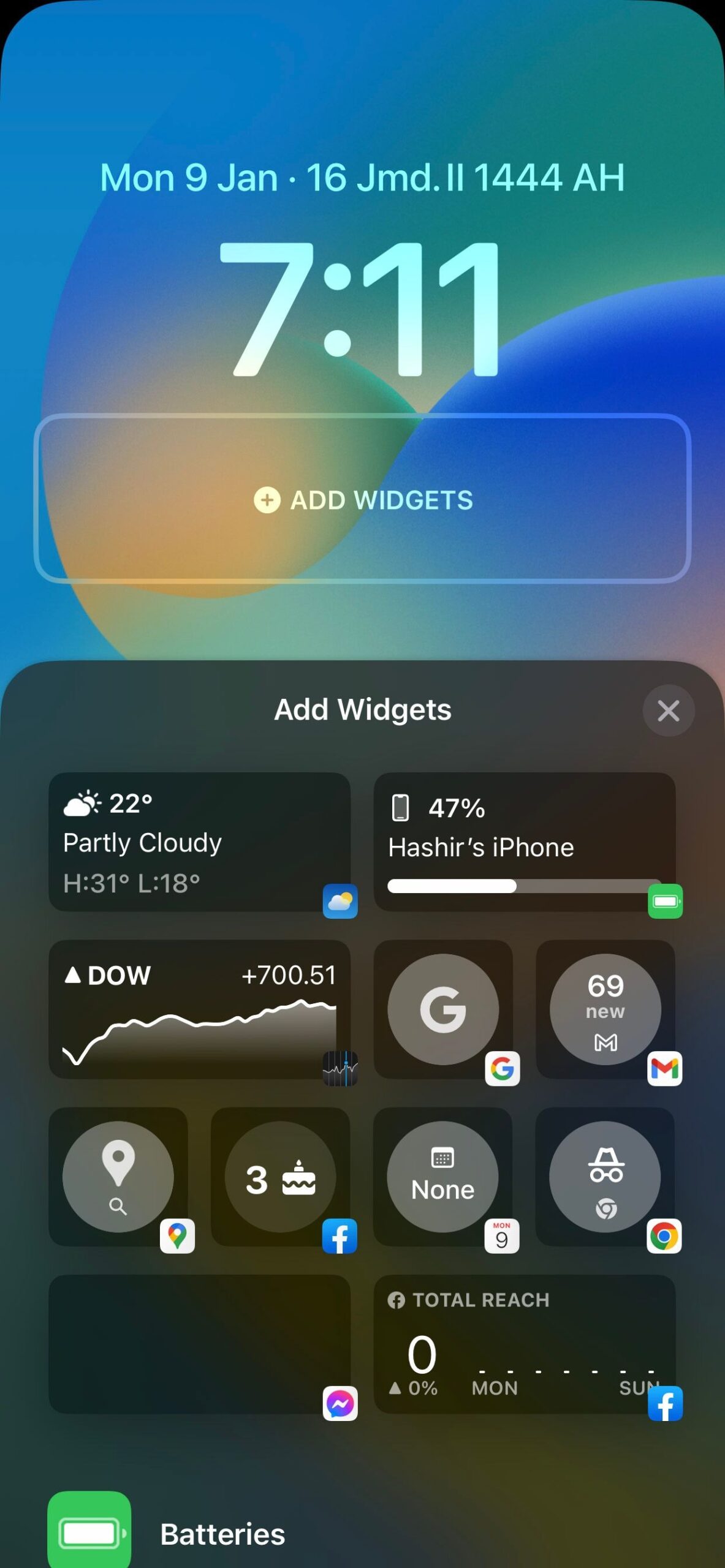Add Hashir's iPhone battery widget
Image resolution: width=725 pixels, height=1568 pixels.
525,842
